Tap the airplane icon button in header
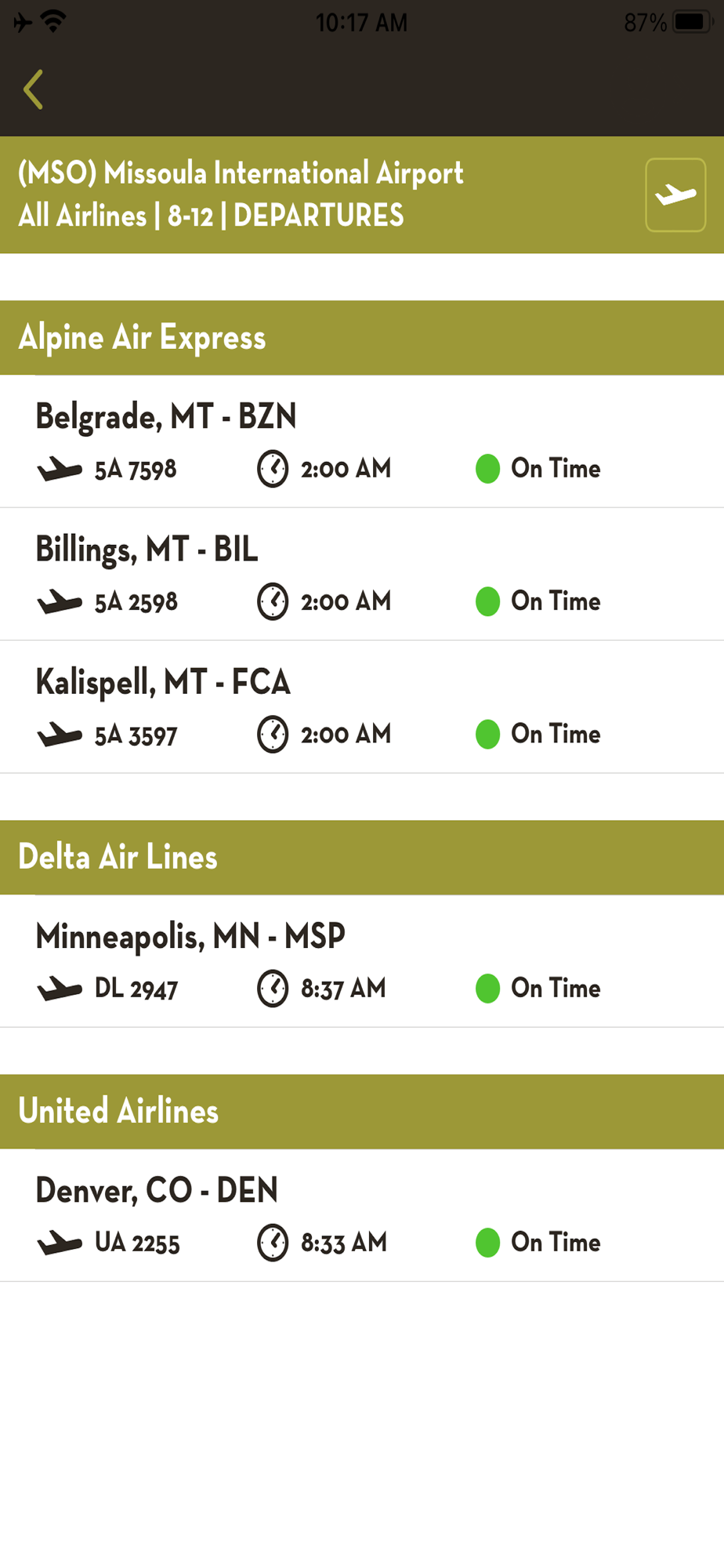The width and height of the screenshot is (724, 1568). (x=675, y=195)
